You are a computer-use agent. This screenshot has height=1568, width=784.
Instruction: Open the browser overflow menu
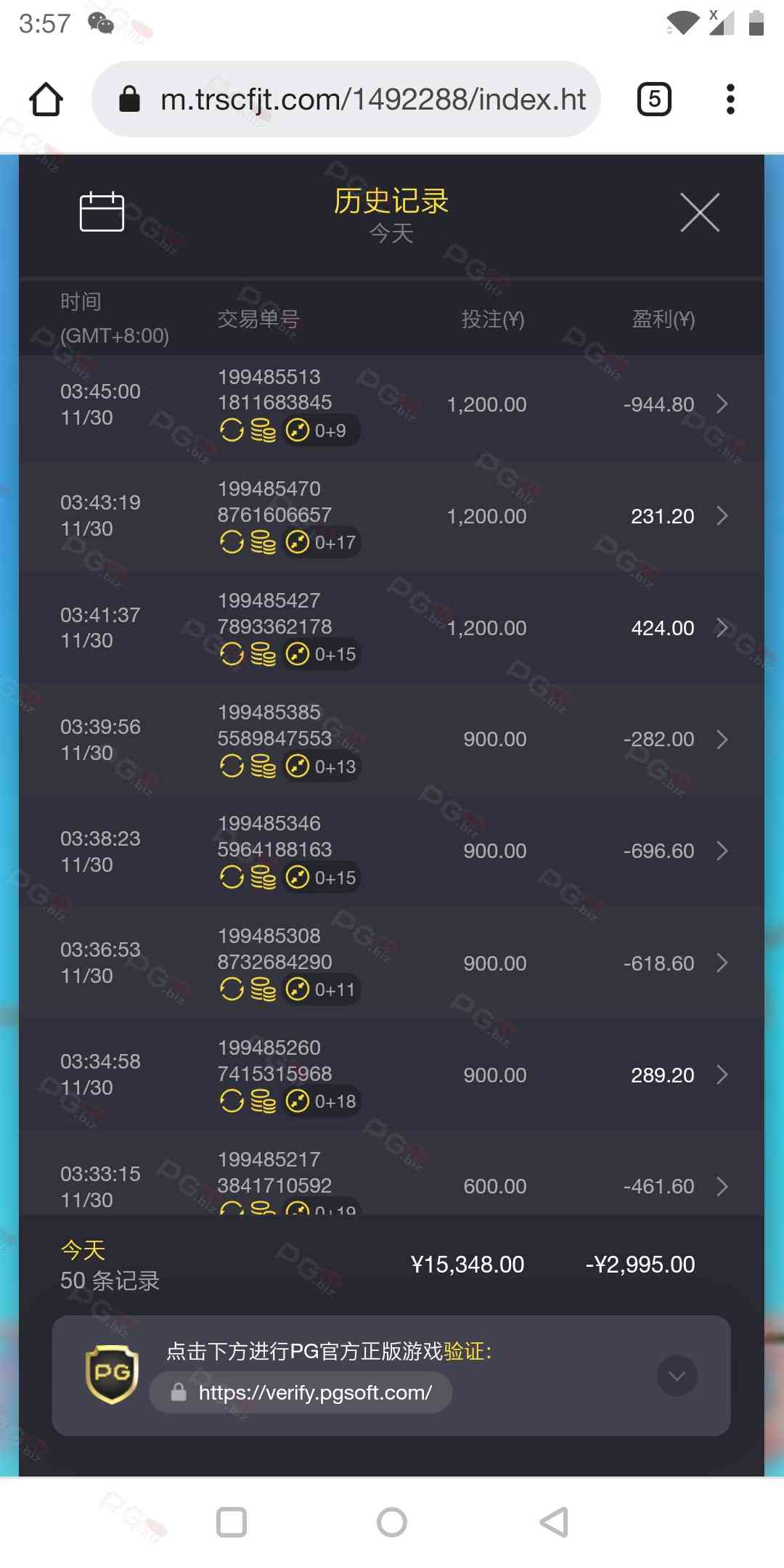click(730, 99)
